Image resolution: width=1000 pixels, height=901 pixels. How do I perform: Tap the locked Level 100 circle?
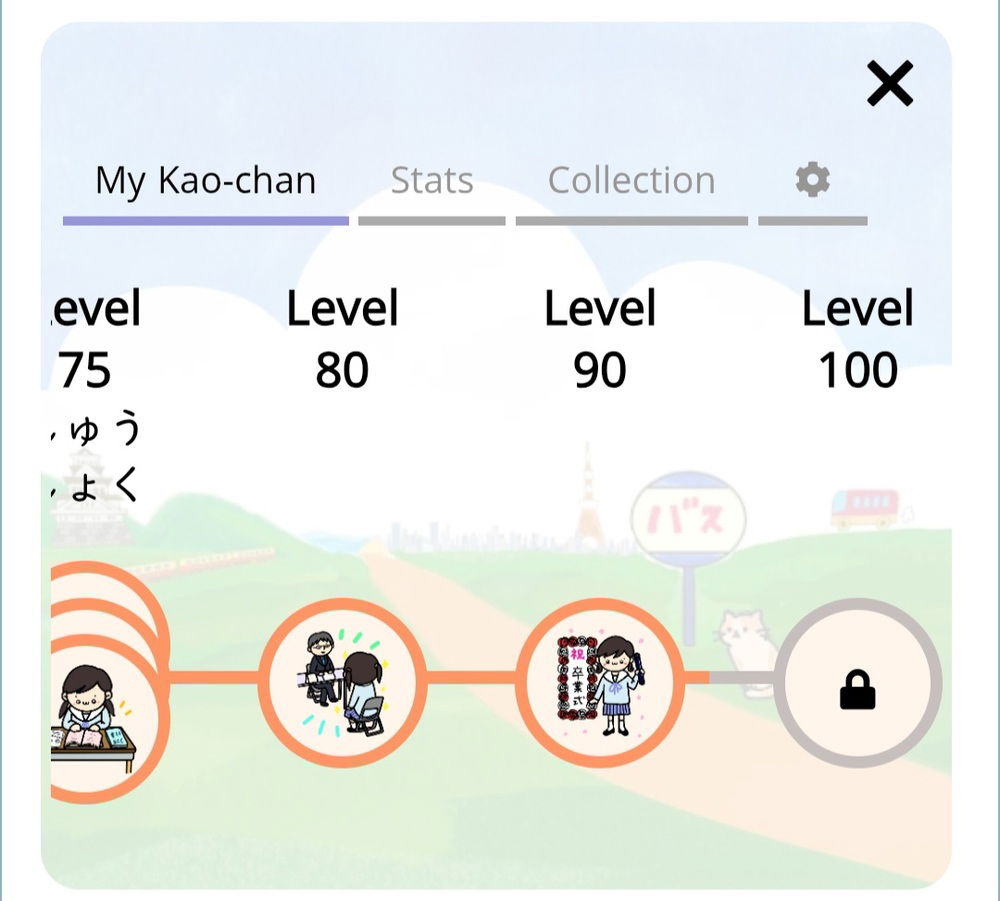[x=857, y=685]
